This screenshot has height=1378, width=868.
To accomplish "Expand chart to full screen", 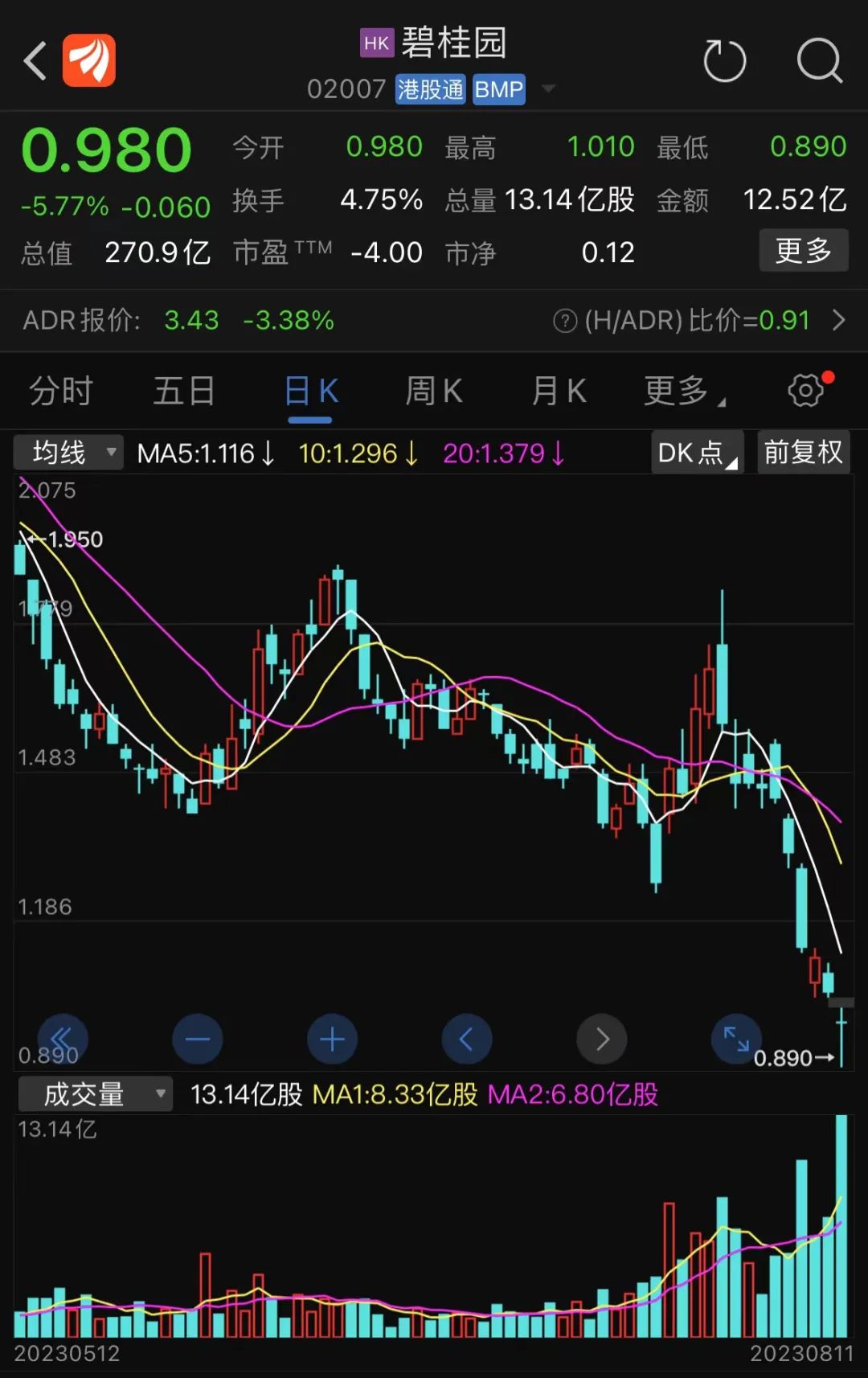I will coord(735,1039).
